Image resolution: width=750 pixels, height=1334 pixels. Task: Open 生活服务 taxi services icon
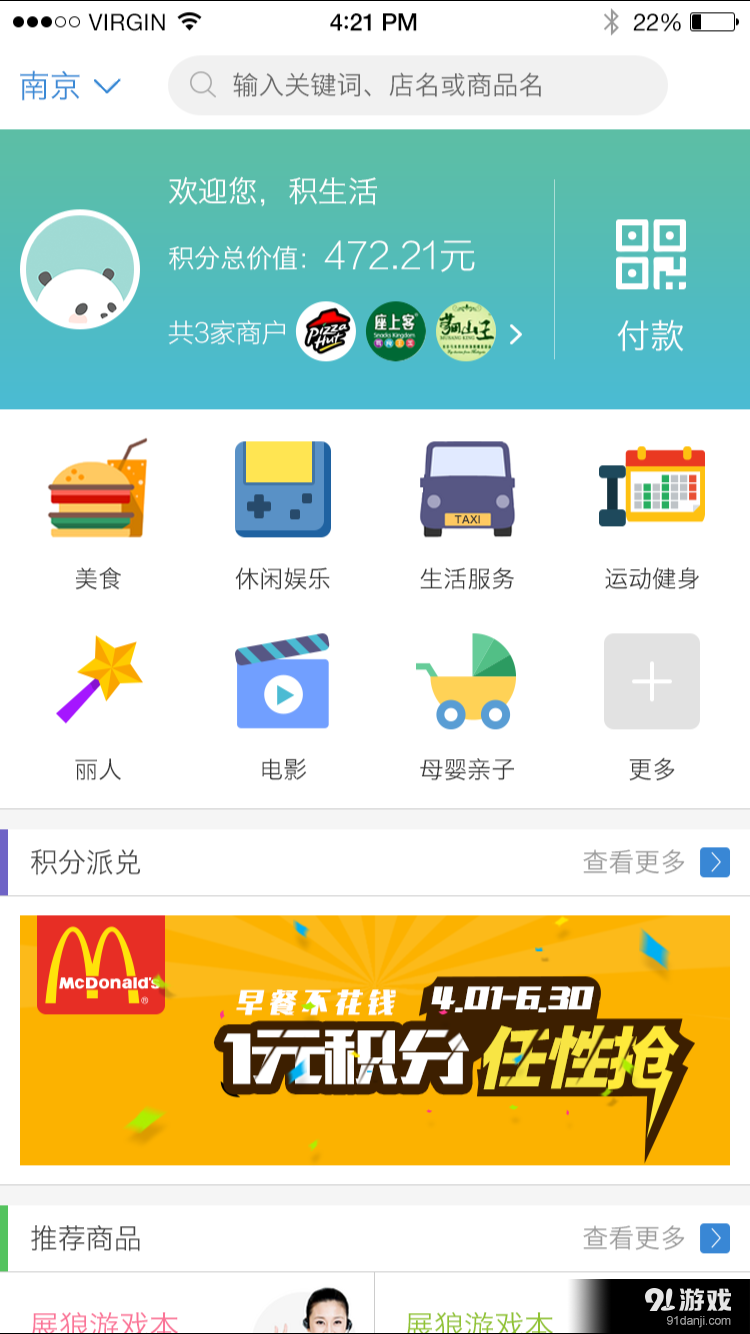click(x=467, y=489)
